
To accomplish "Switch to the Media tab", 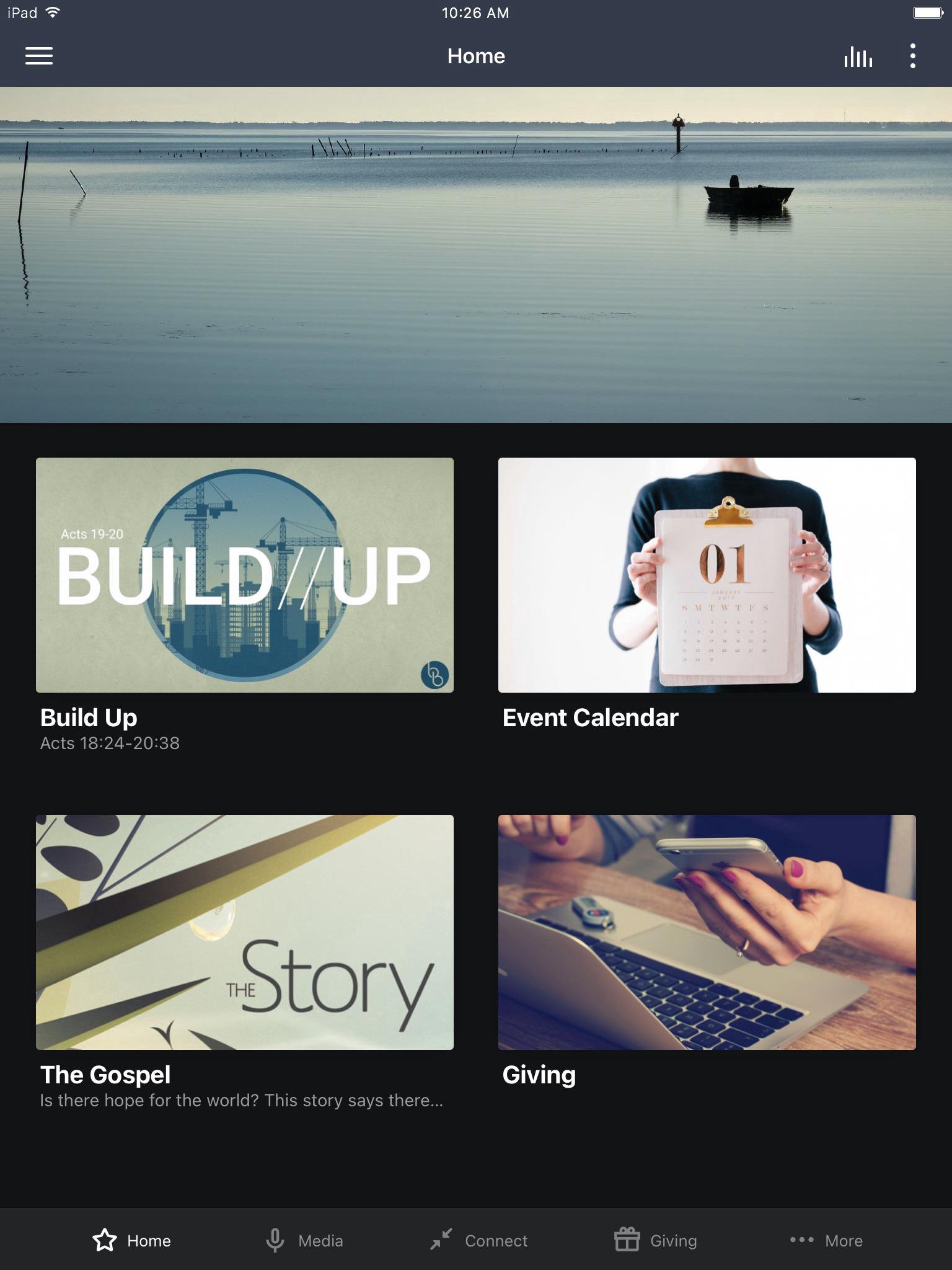I will [x=304, y=1240].
